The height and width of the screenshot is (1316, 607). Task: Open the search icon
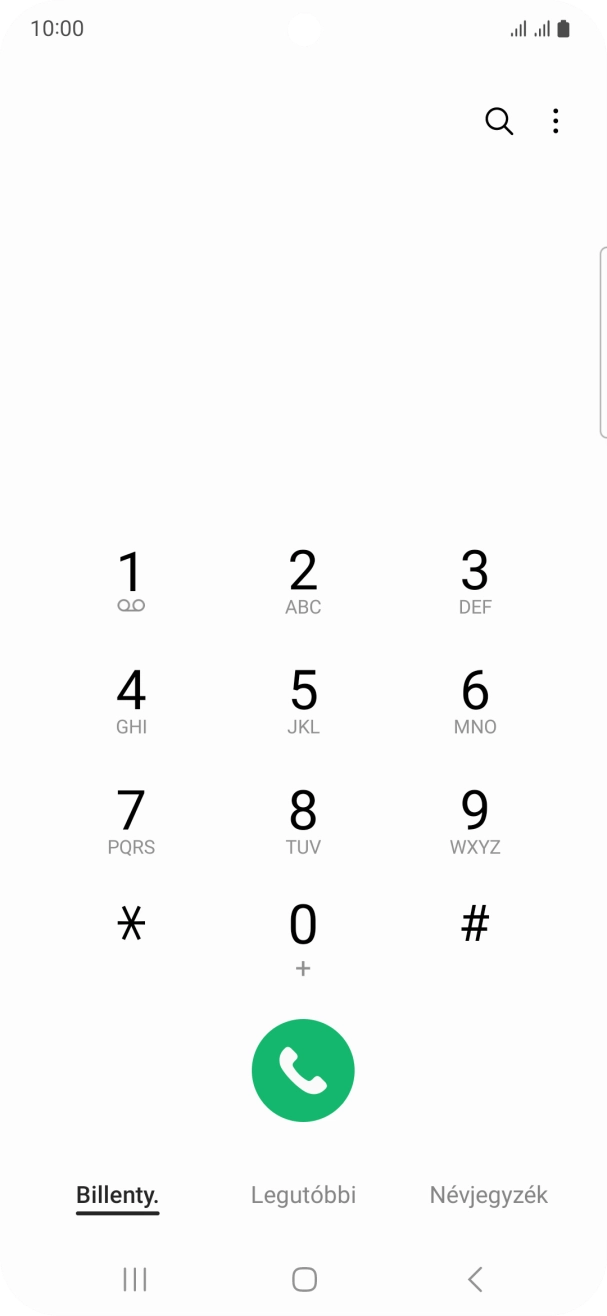[x=498, y=122]
